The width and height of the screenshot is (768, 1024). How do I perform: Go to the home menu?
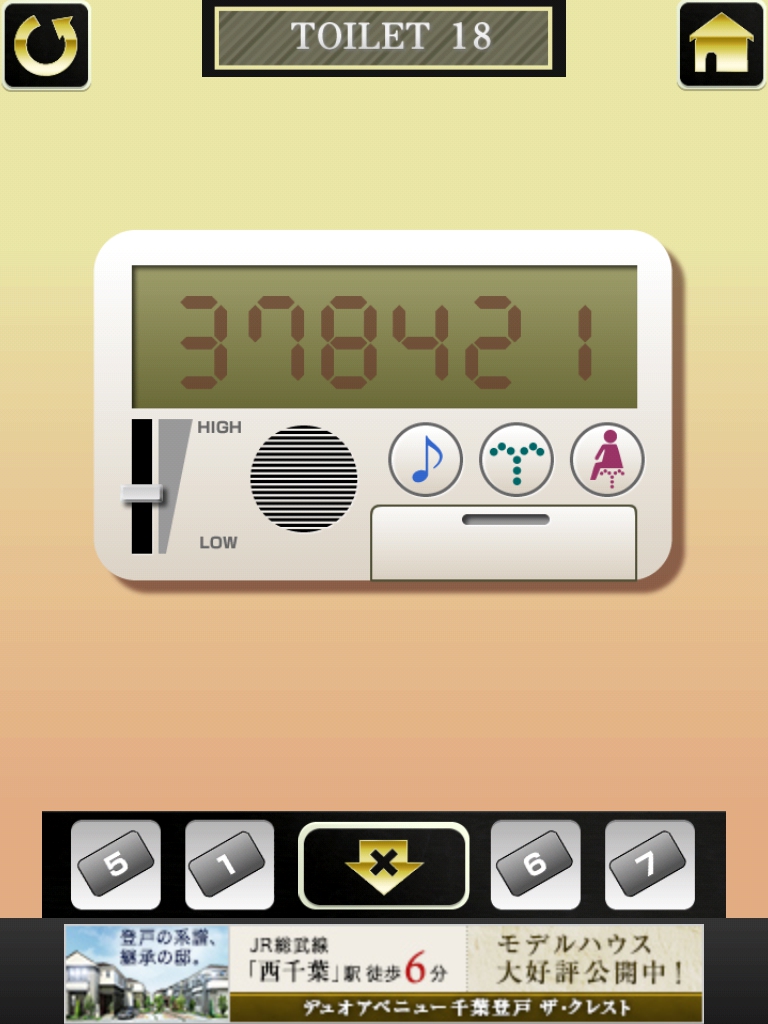click(721, 45)
